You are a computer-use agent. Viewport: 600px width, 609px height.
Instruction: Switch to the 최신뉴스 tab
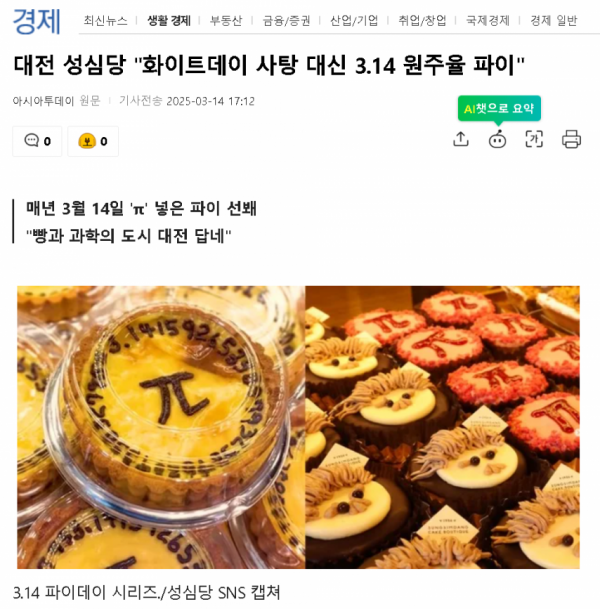(x=105, y=20)
